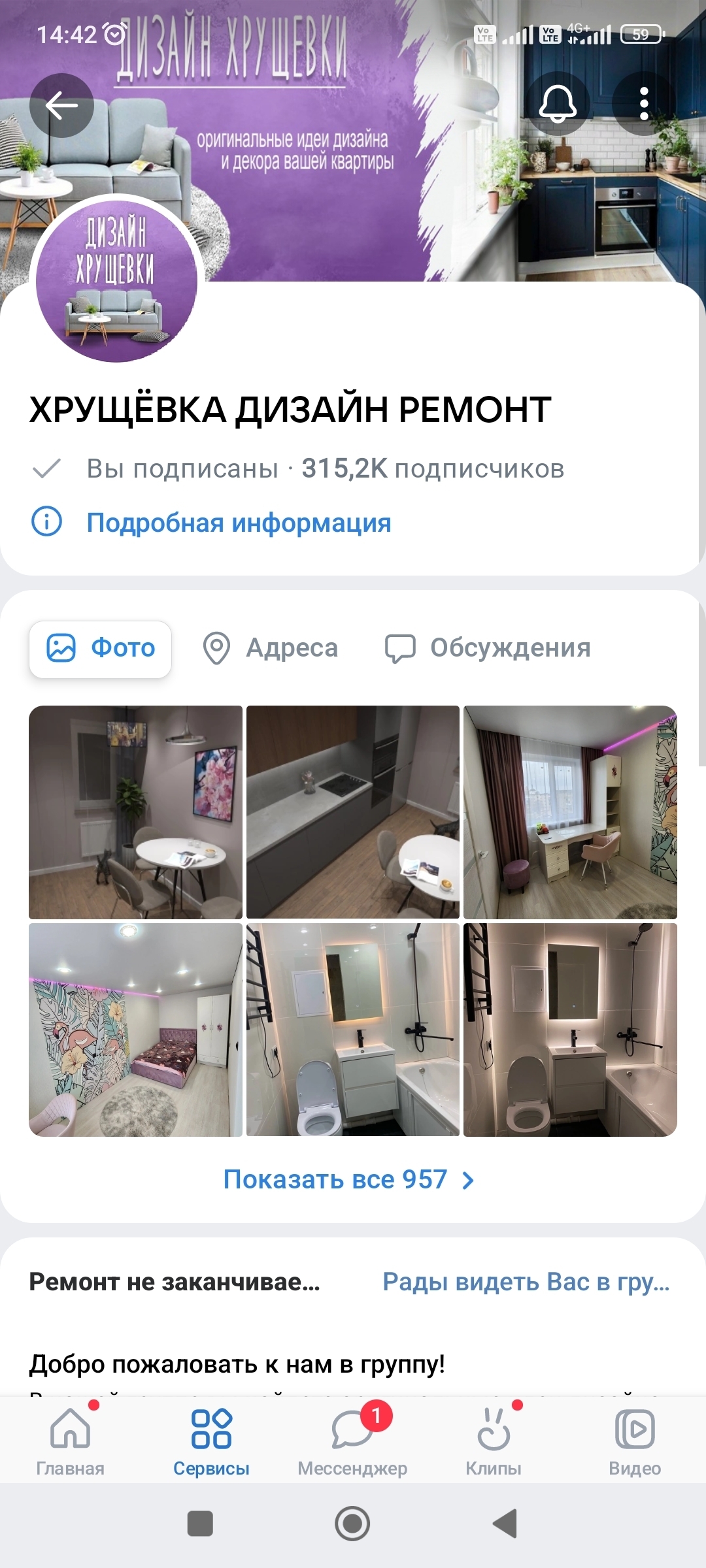Select the «Фото» tab
Image resolution: width=706 pixels, height=1568 pixels.
tap(101, 648)
